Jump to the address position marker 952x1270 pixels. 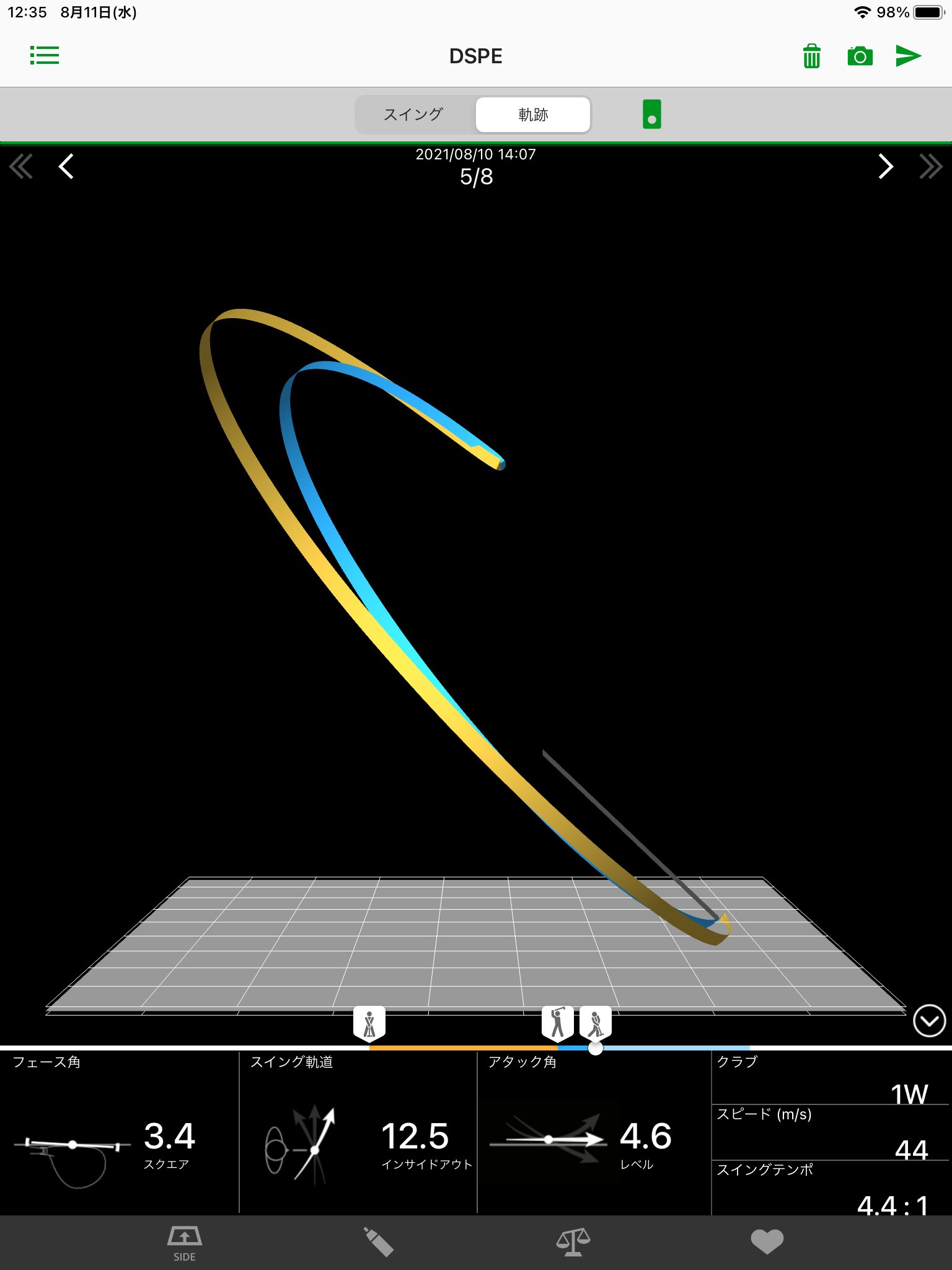click(369, 1023)
